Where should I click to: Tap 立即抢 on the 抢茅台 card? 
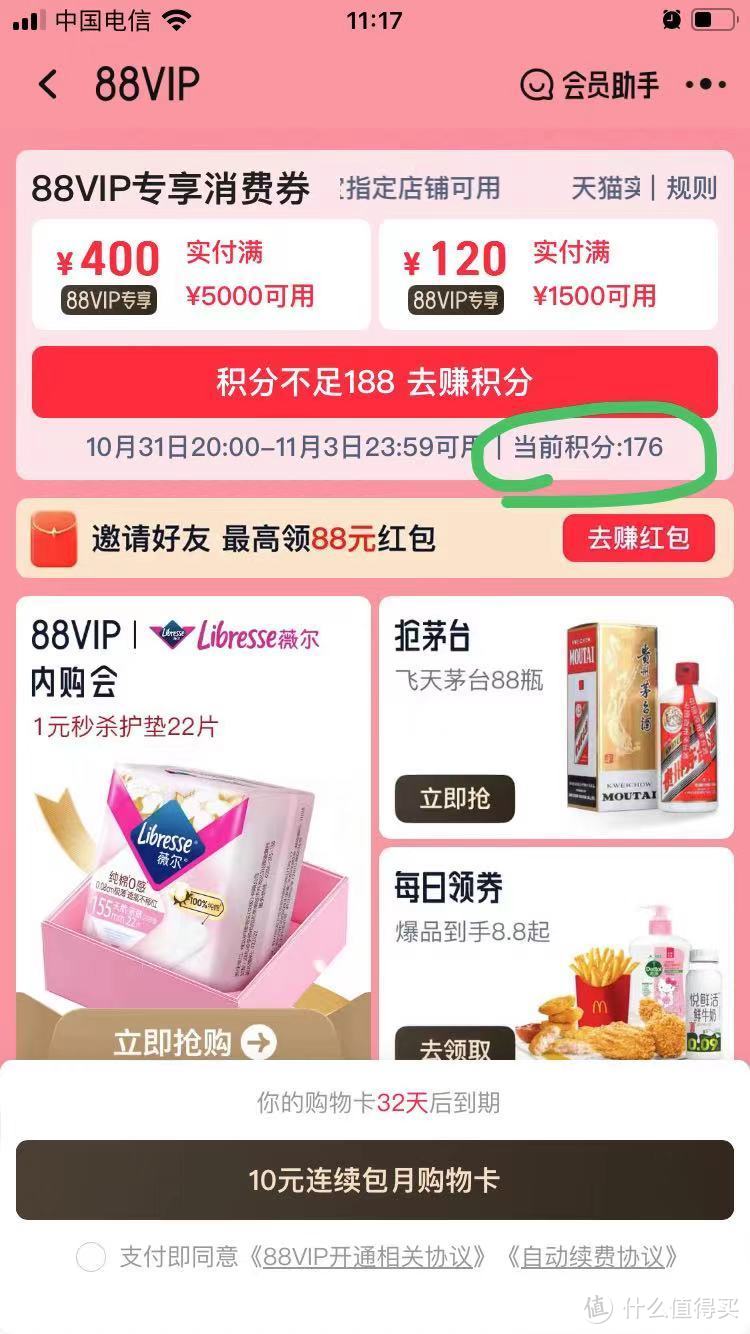tap(455, 799)
